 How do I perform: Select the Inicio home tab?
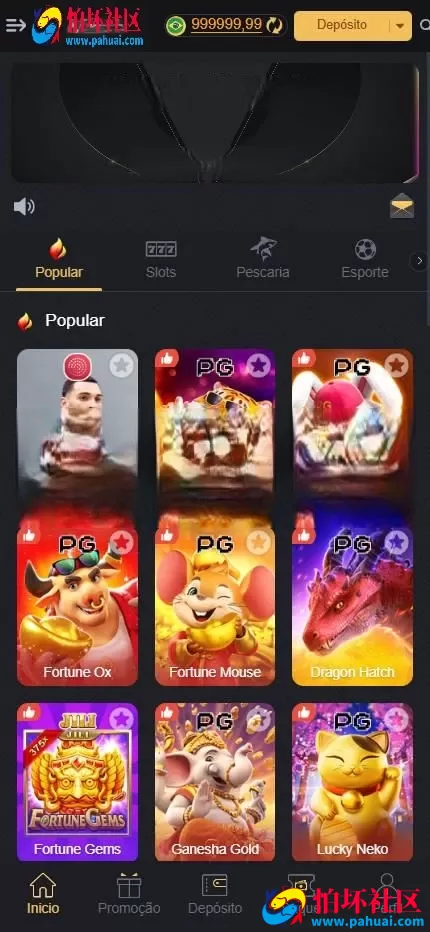tap(43, 894)
